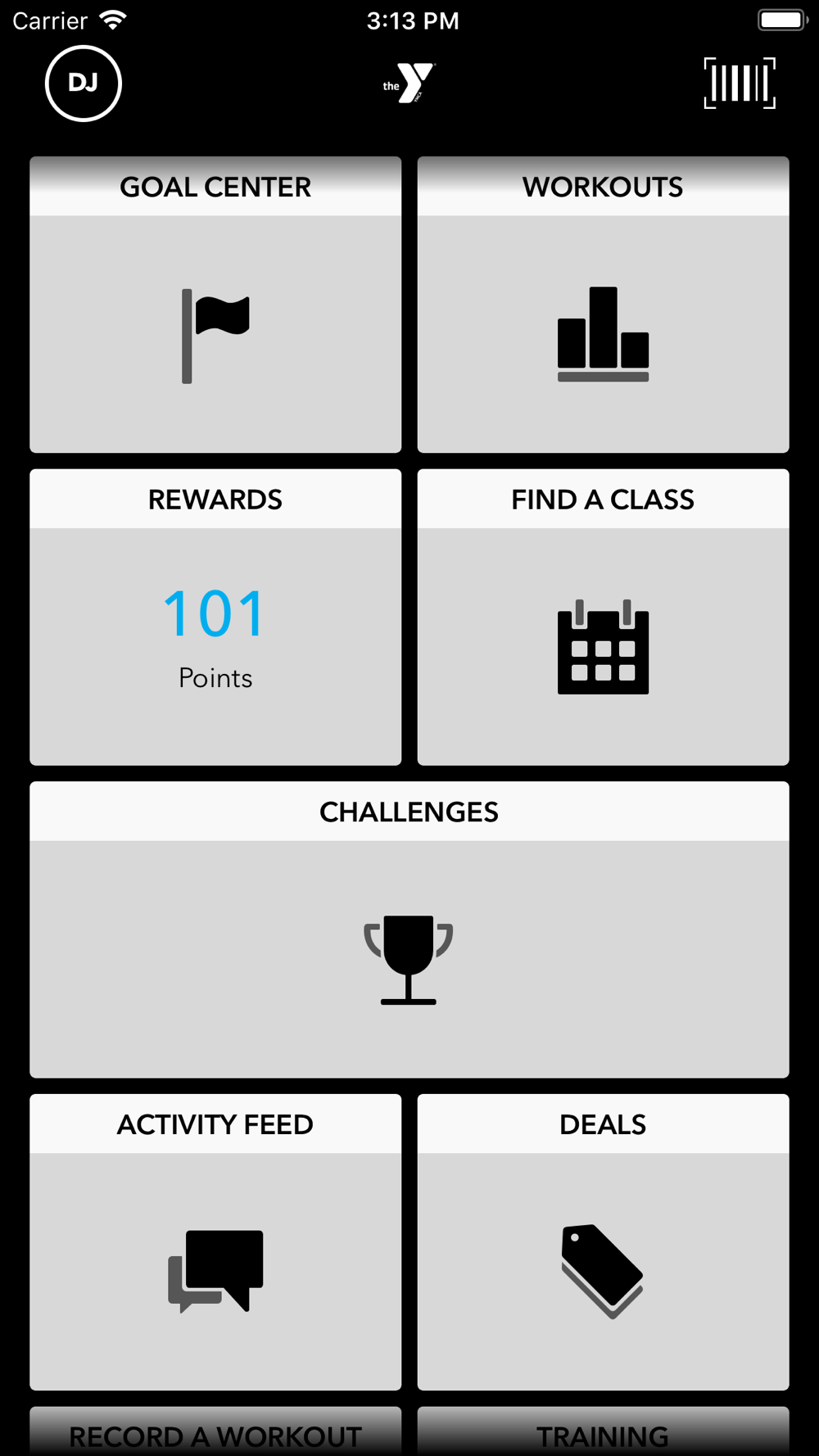Image resolution: width=819 pixels, height=1456 pixels.
Task: Open the Workouts tile
Action: (x=603, y=305)
